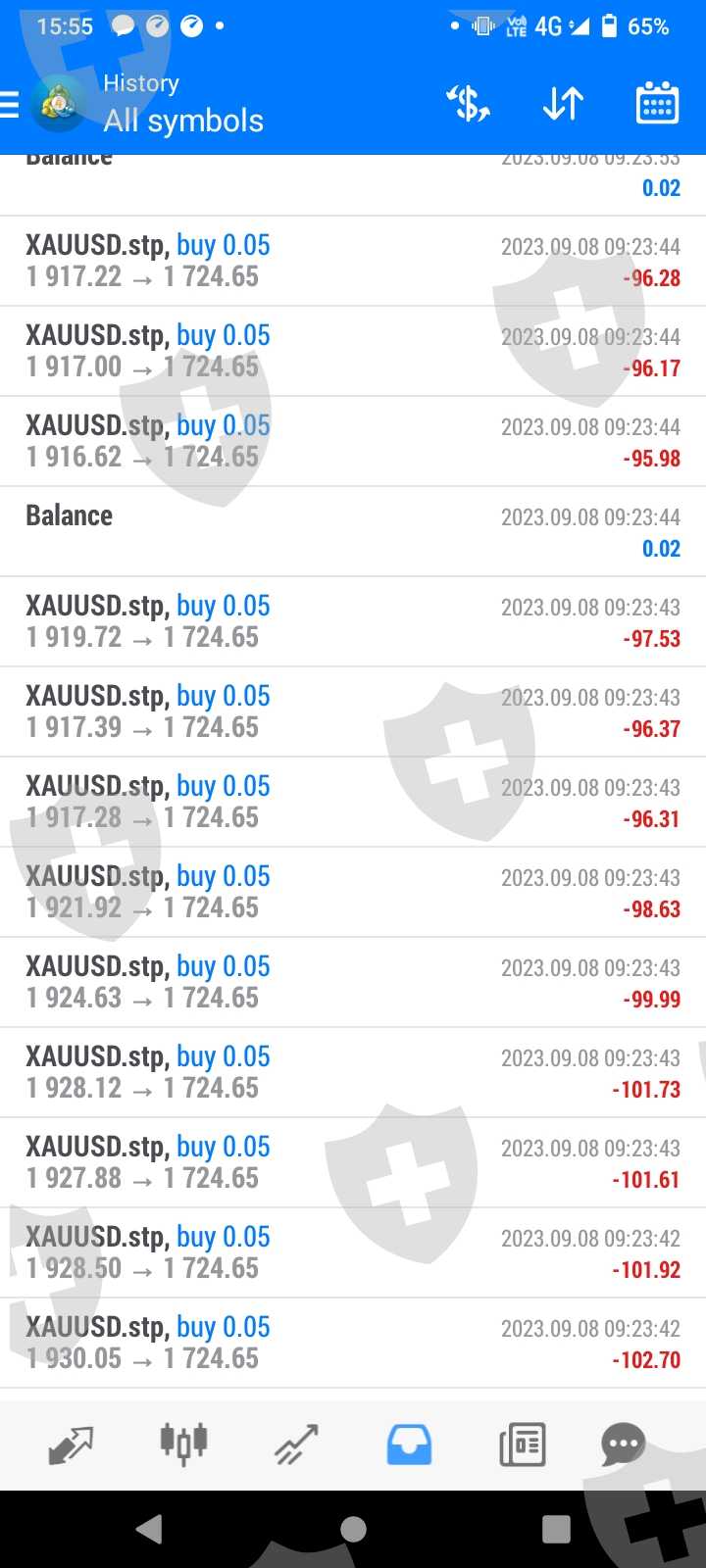Open the News tab

pyautogui.click(x=522, y=1445)
